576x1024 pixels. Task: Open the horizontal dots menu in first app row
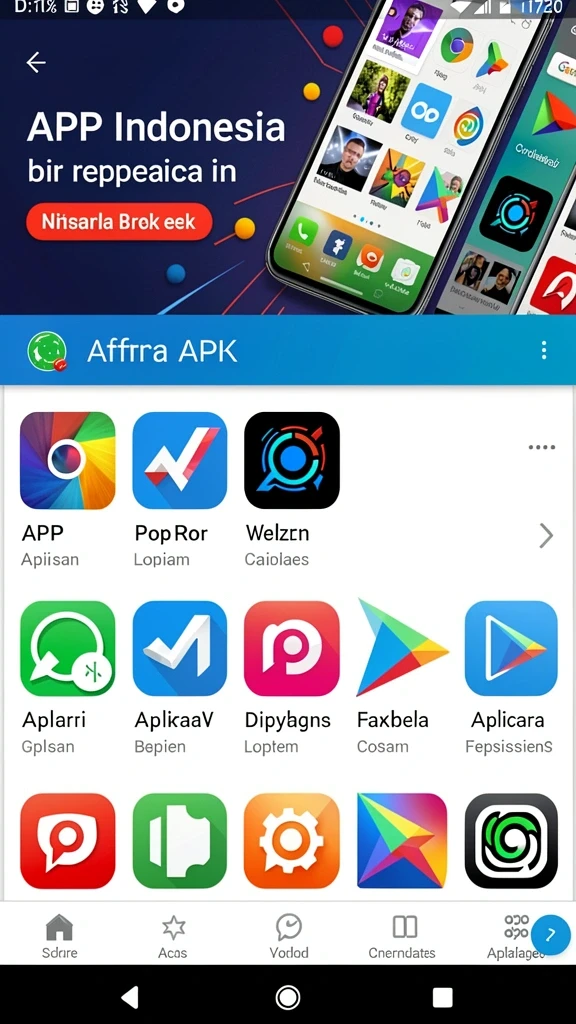coord(541,447)
